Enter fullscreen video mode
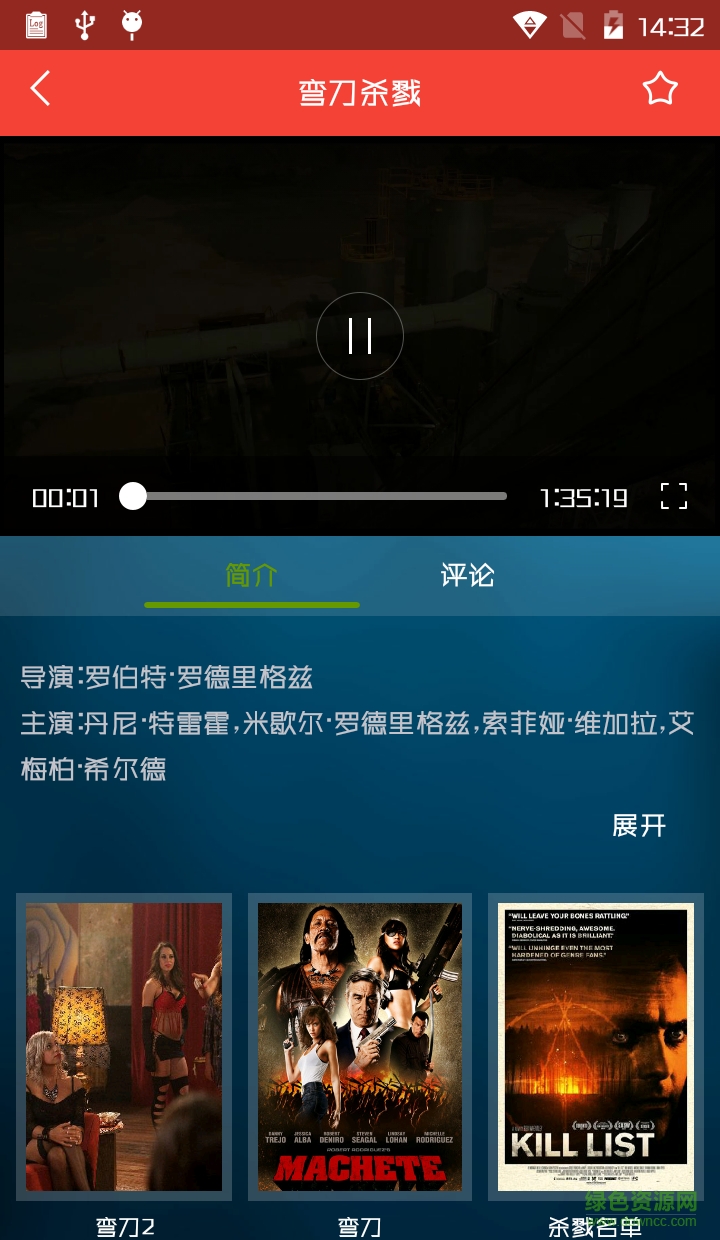This screenshot has width=720, height=1240. pyautogui.click(x=674, y=496)
